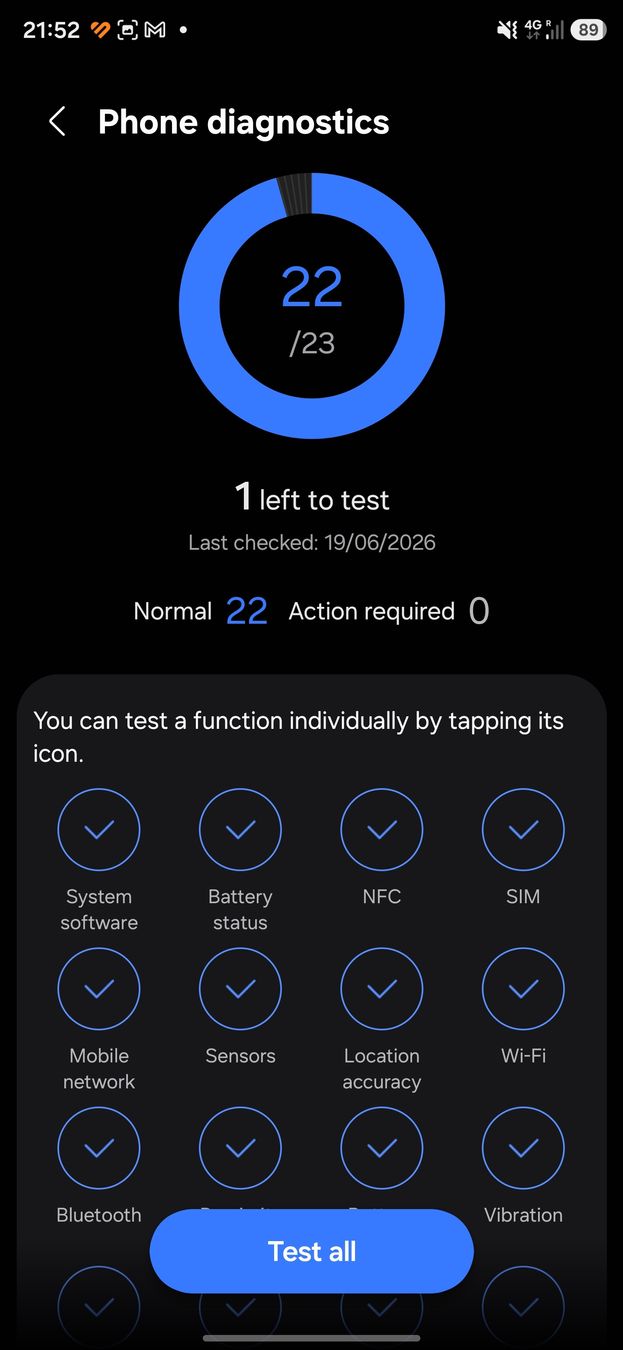Start the Mobile network test
Image resolution: width=623 pixels, height=1350 pixels.
point(98,989)
